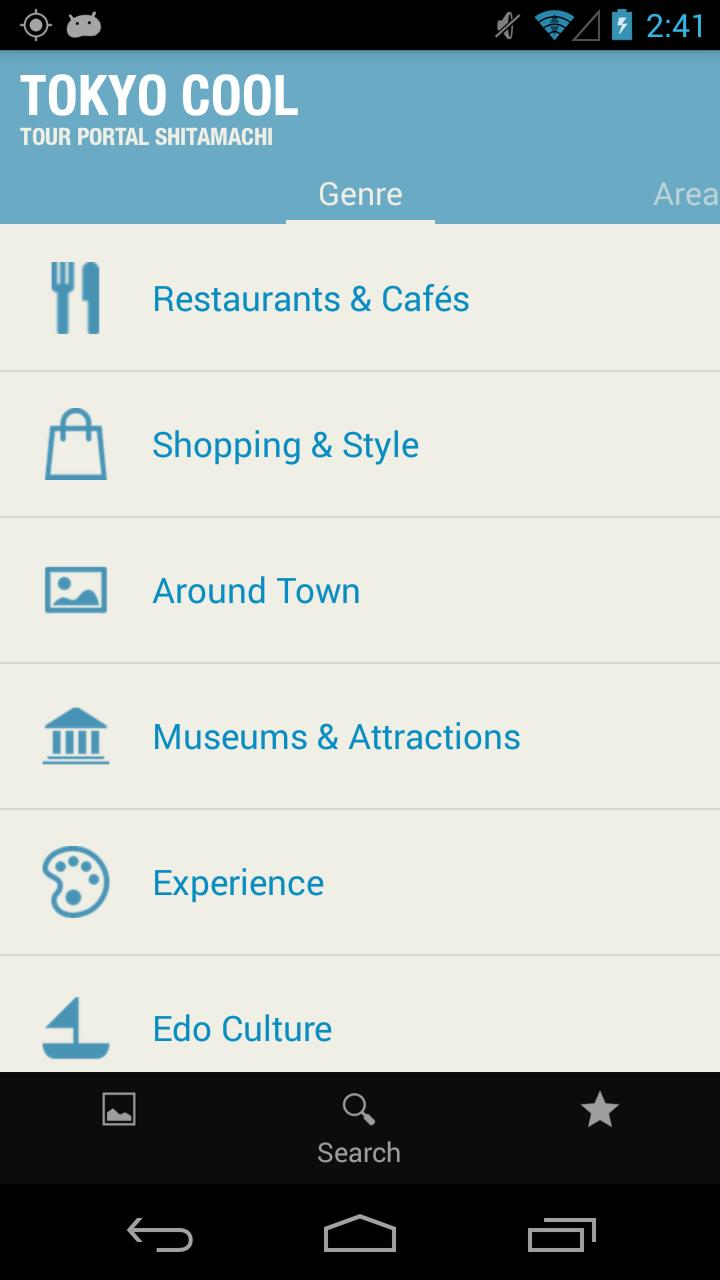Go back using the system back button
The image size is (720, 1280).
[x=160, y=1236]
